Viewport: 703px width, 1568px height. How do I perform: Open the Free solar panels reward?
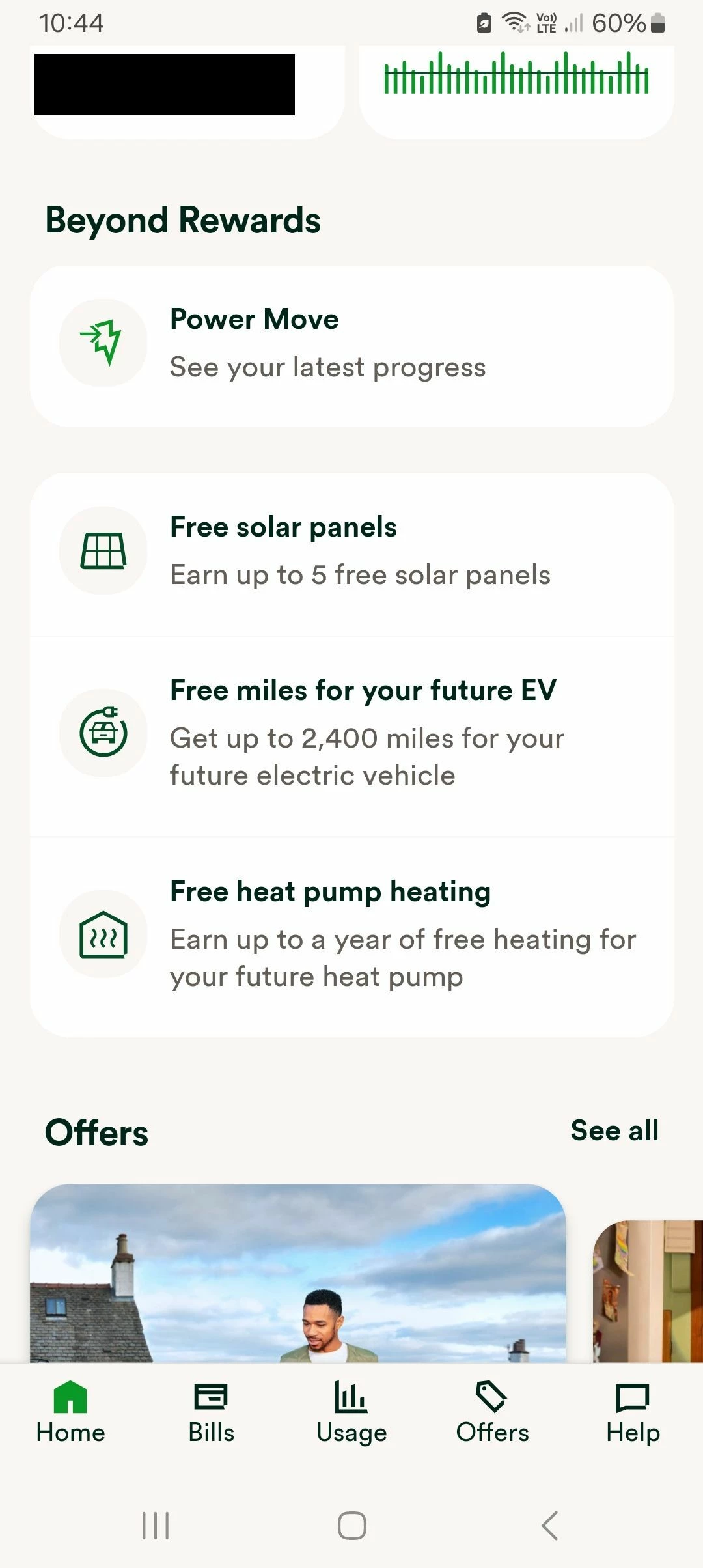[351, 552]
